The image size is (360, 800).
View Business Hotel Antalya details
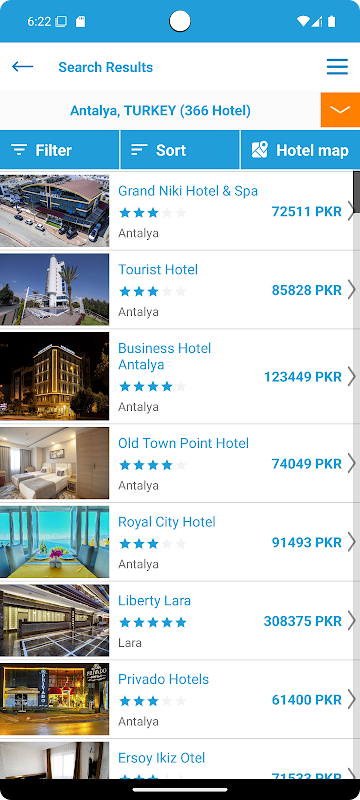pos(176,377)
